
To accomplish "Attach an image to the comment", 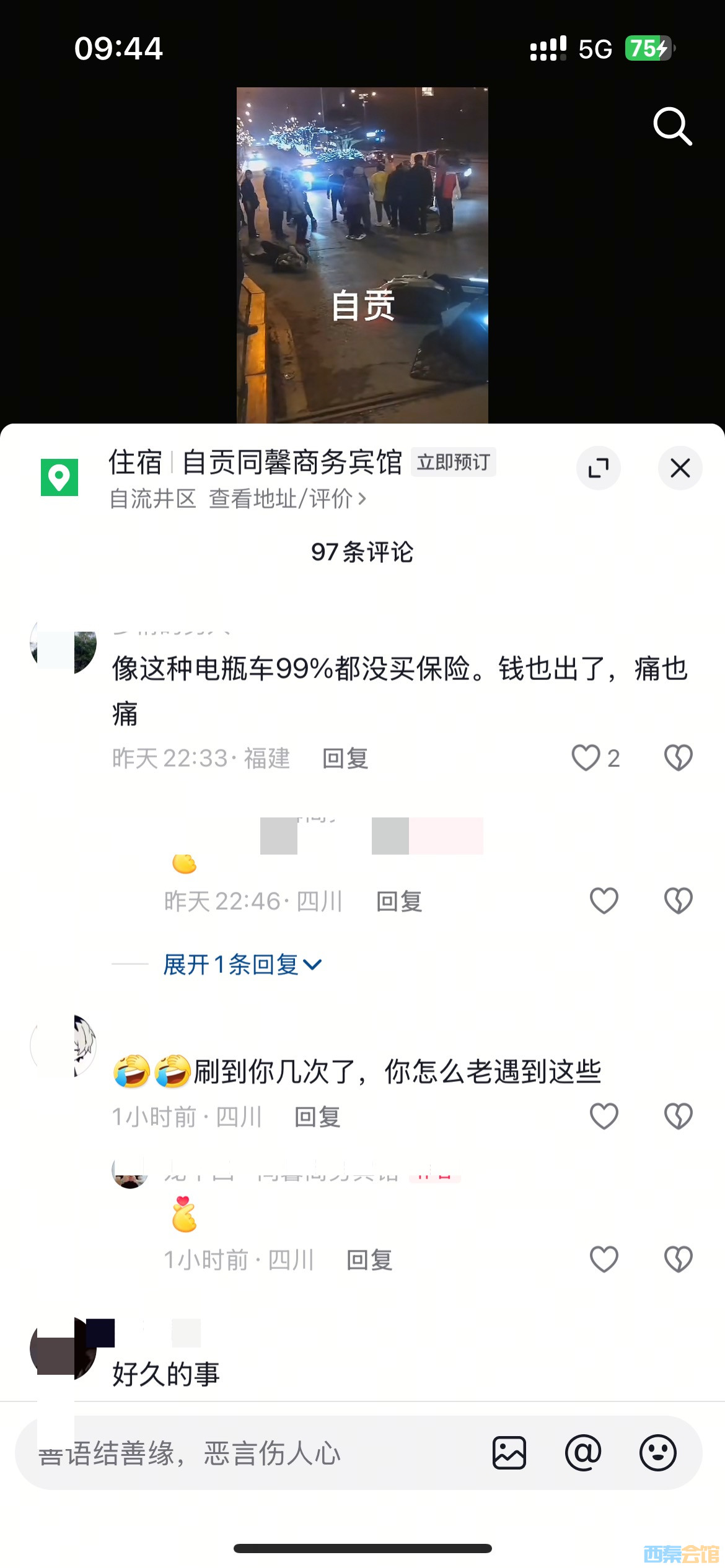I will pyautogui.click(x=509, y=1453).
